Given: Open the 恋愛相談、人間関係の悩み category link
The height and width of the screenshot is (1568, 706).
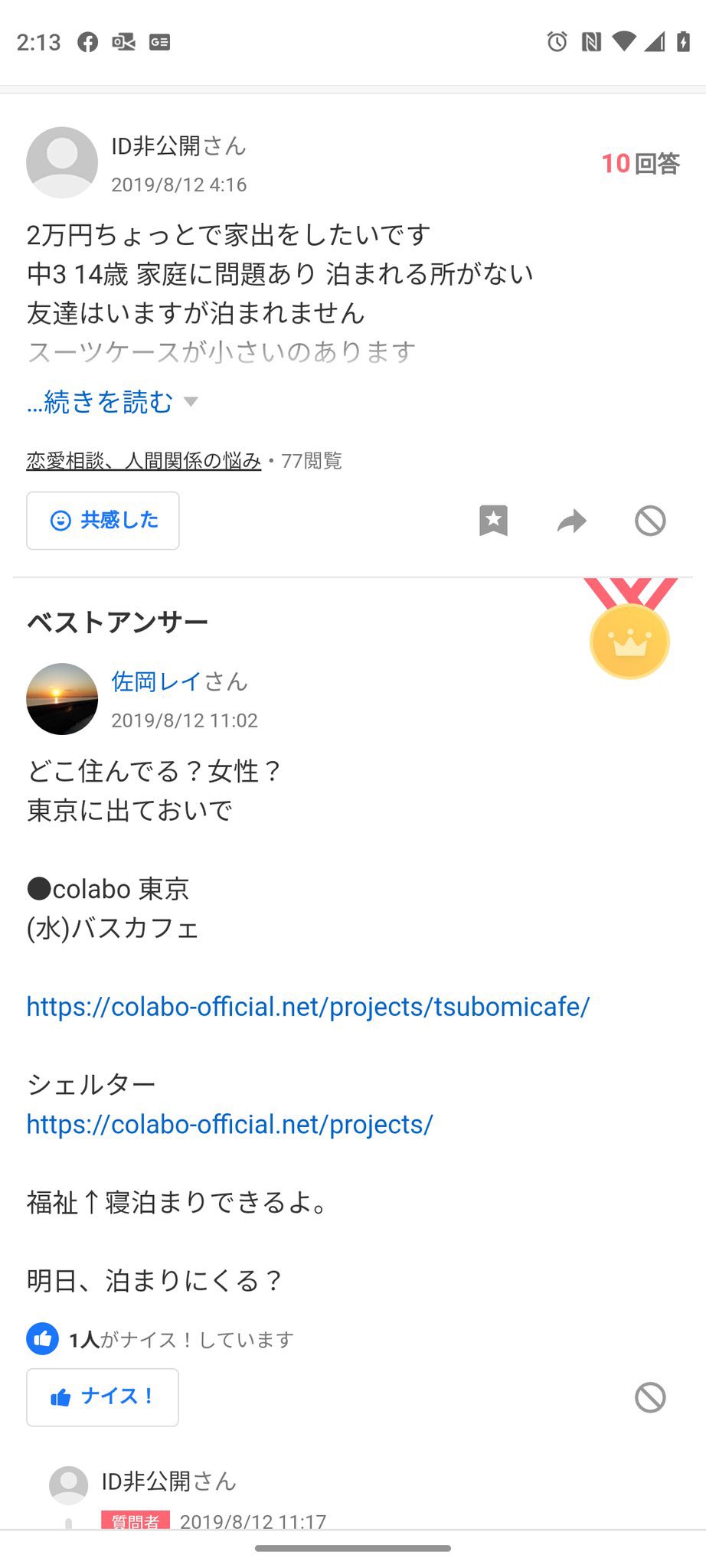Looking at the screenshot, I should tap(144, 461).
